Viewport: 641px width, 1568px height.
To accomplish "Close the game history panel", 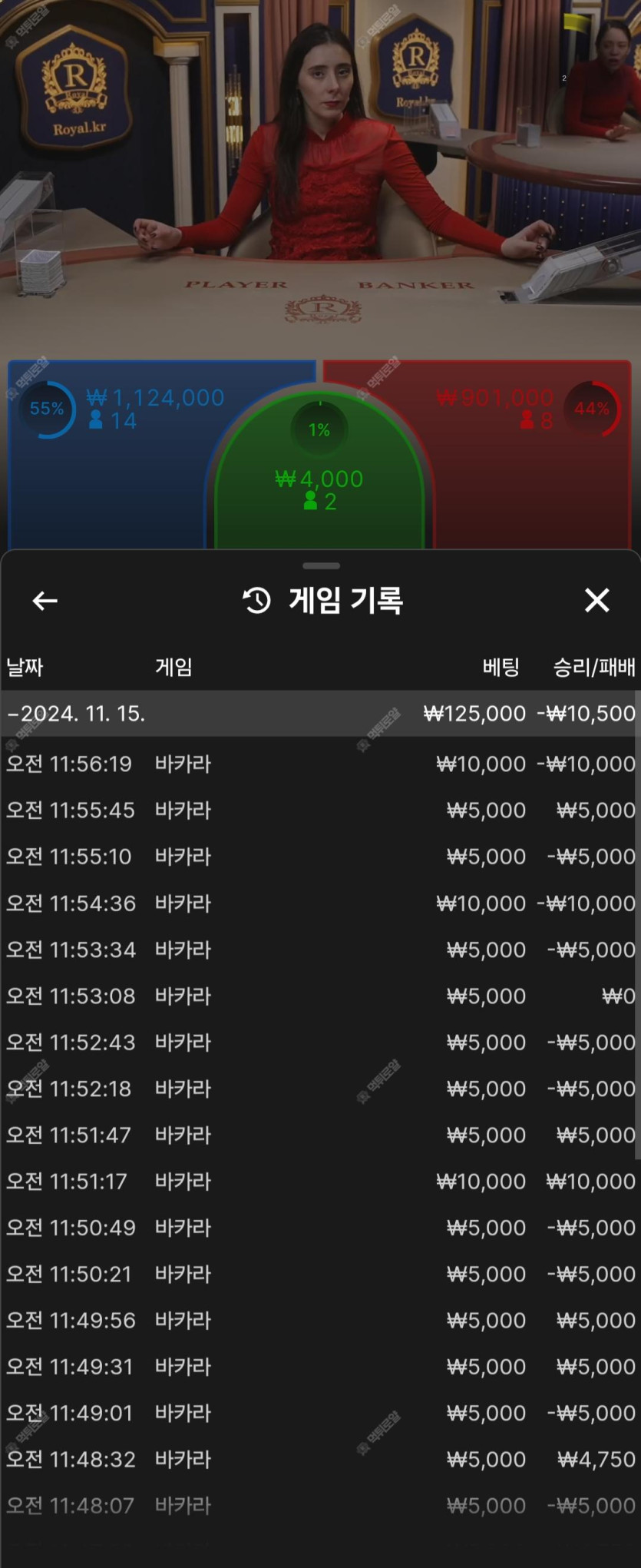I will coord(596,600).
